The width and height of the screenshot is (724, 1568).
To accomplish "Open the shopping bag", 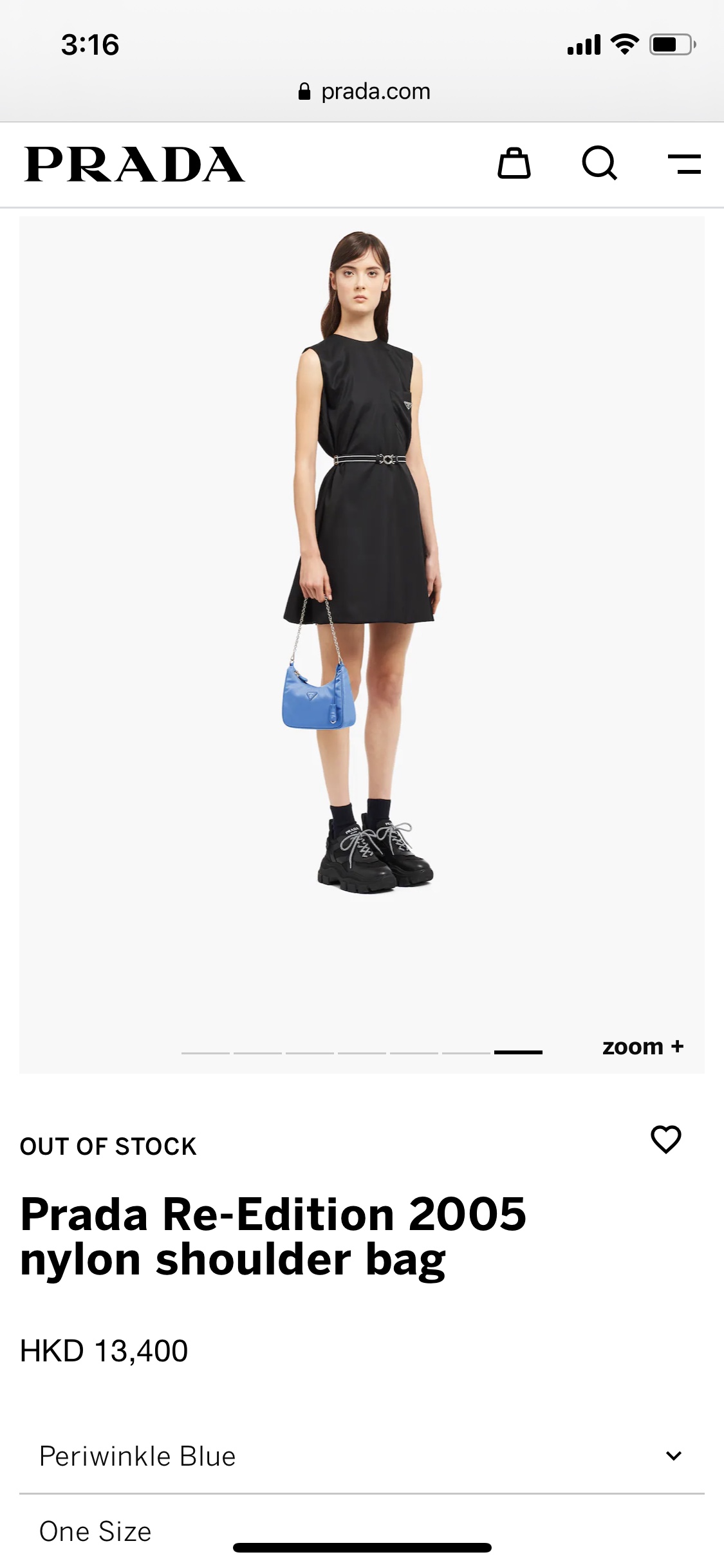I will click(x=514, y=163).
